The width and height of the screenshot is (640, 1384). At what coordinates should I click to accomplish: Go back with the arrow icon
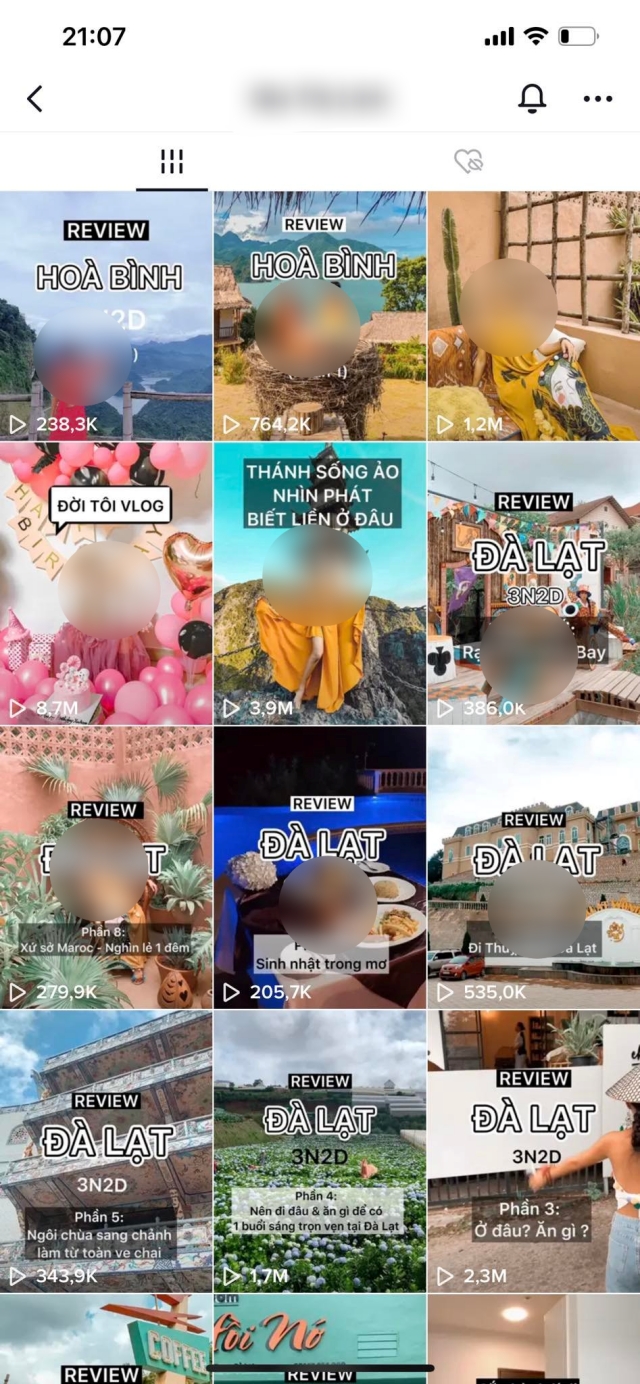click(35, 98)
